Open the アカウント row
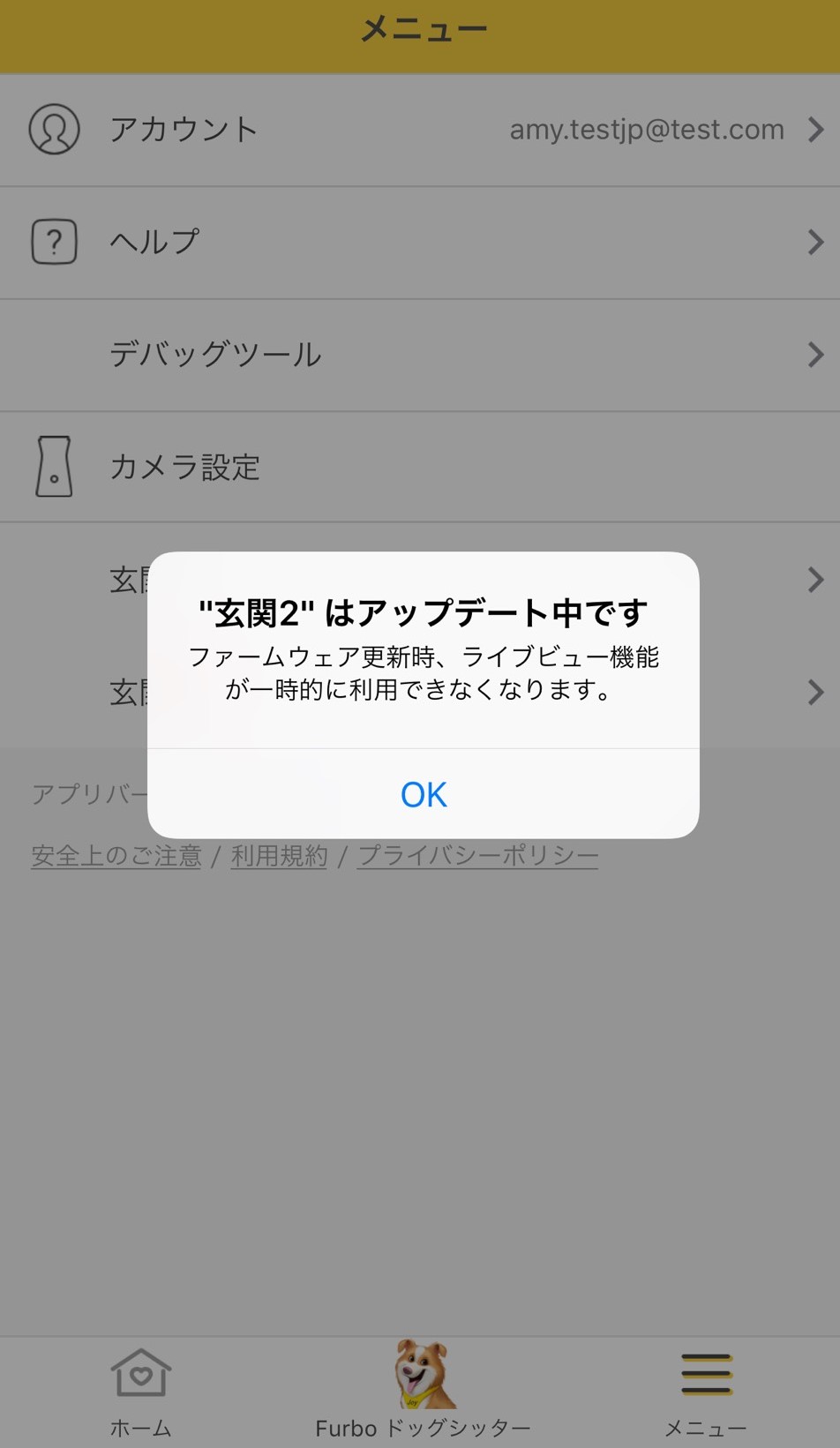 tap(420, 130)
